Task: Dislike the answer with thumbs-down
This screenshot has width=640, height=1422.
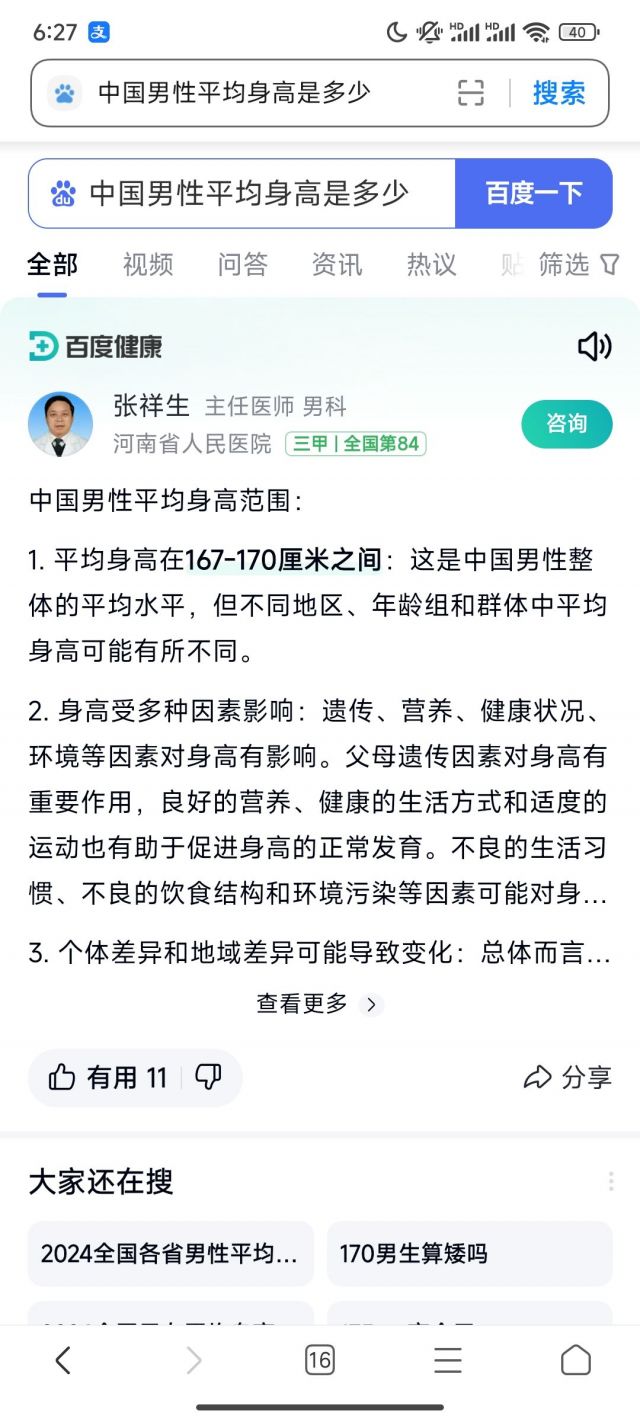Action: click(208, 1077)
